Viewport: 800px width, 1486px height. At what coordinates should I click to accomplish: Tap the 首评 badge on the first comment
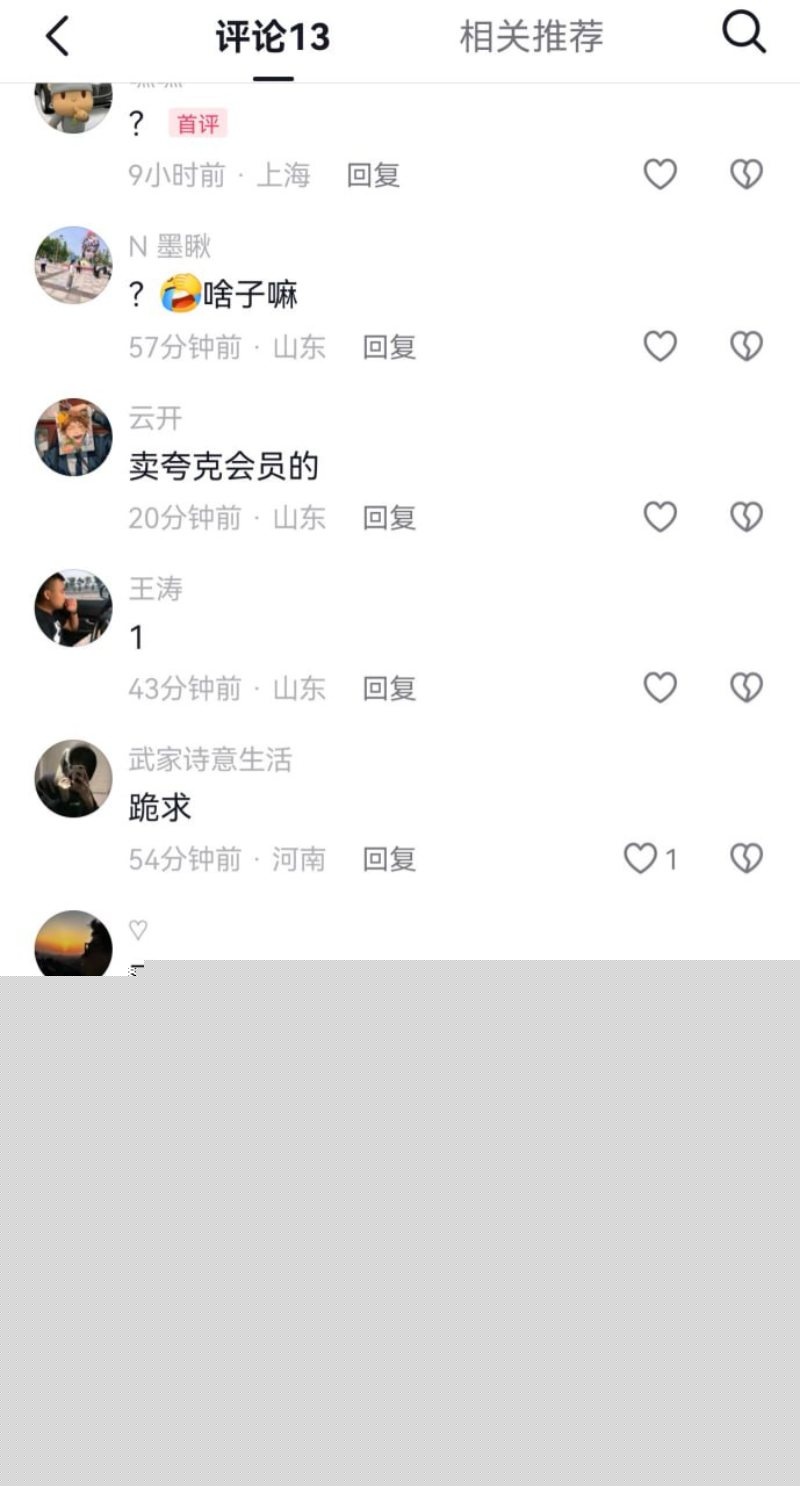tap(196, 123)
